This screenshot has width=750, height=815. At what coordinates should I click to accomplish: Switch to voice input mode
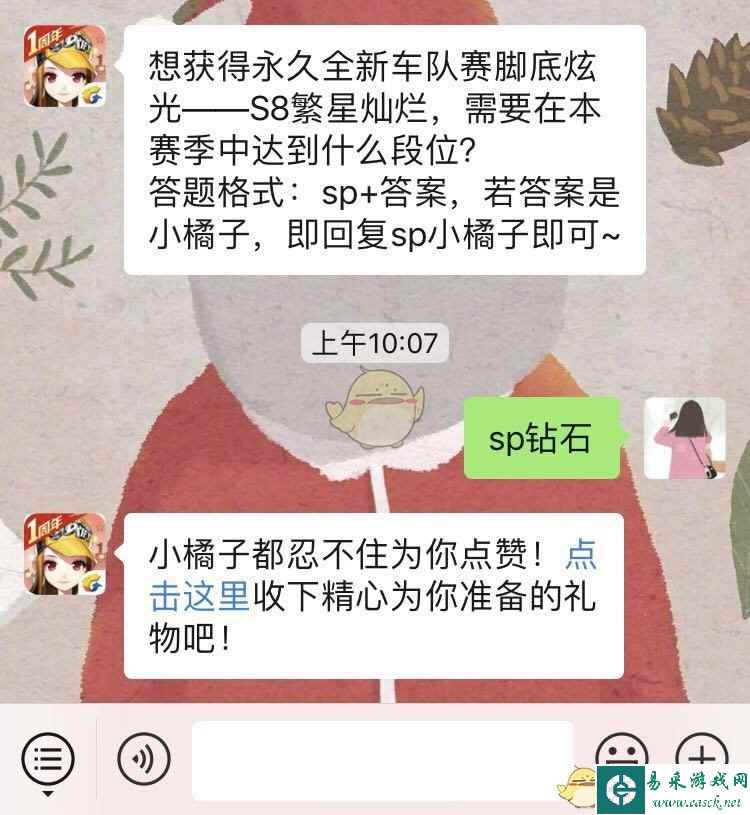144,760
